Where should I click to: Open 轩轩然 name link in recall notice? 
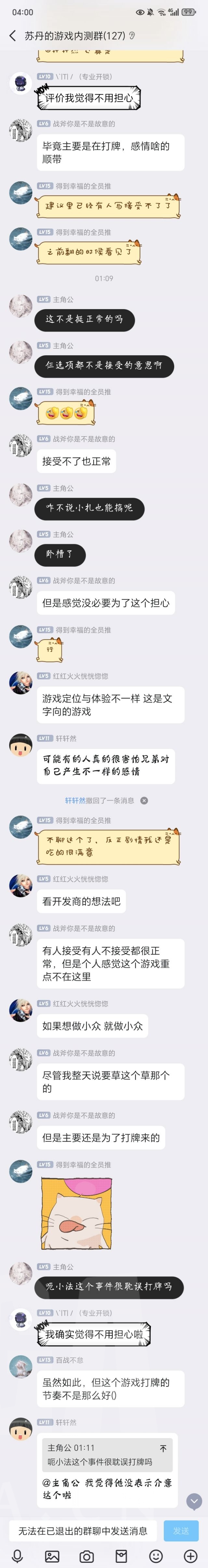click(x=75, y=800)
